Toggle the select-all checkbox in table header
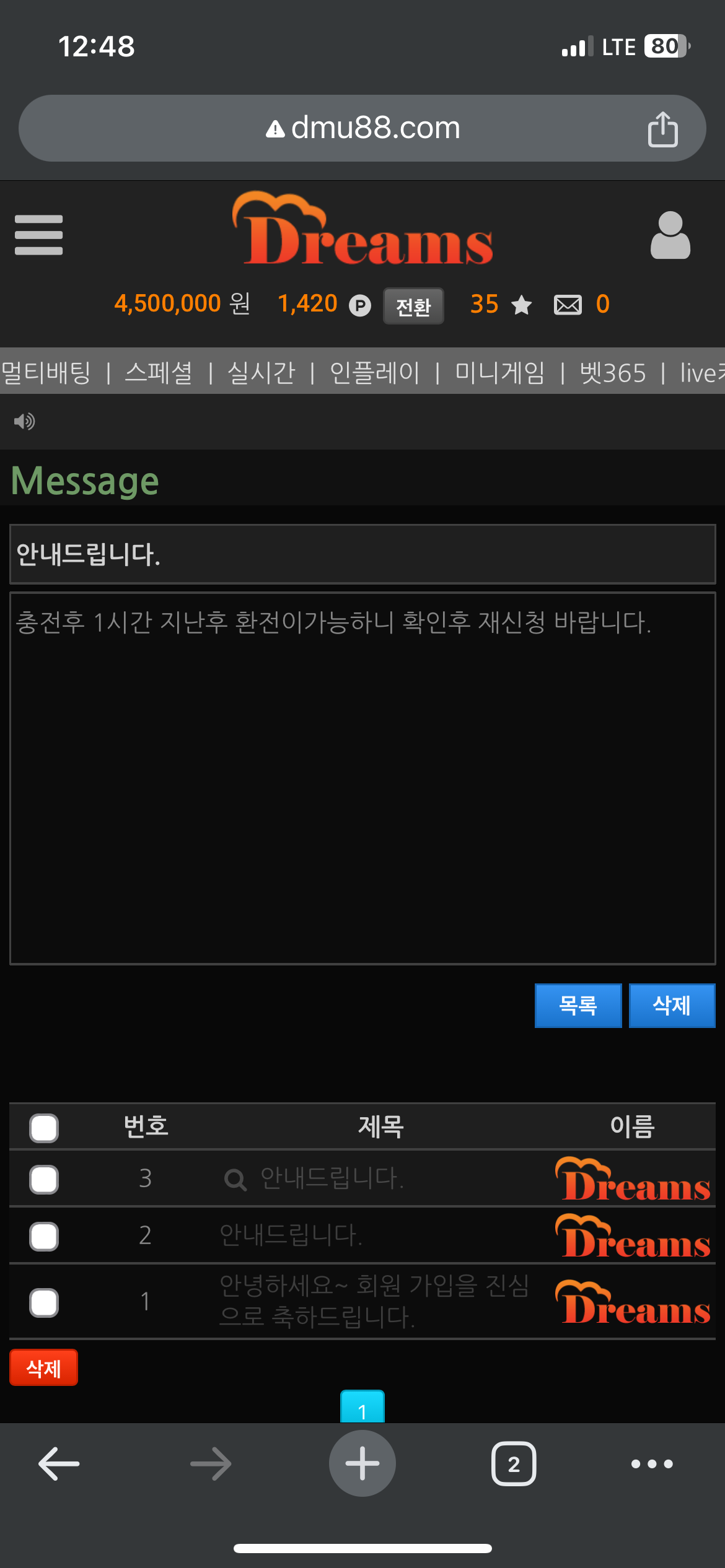The width and height of the screenshot is (725, 1568). pos(44,1128)
